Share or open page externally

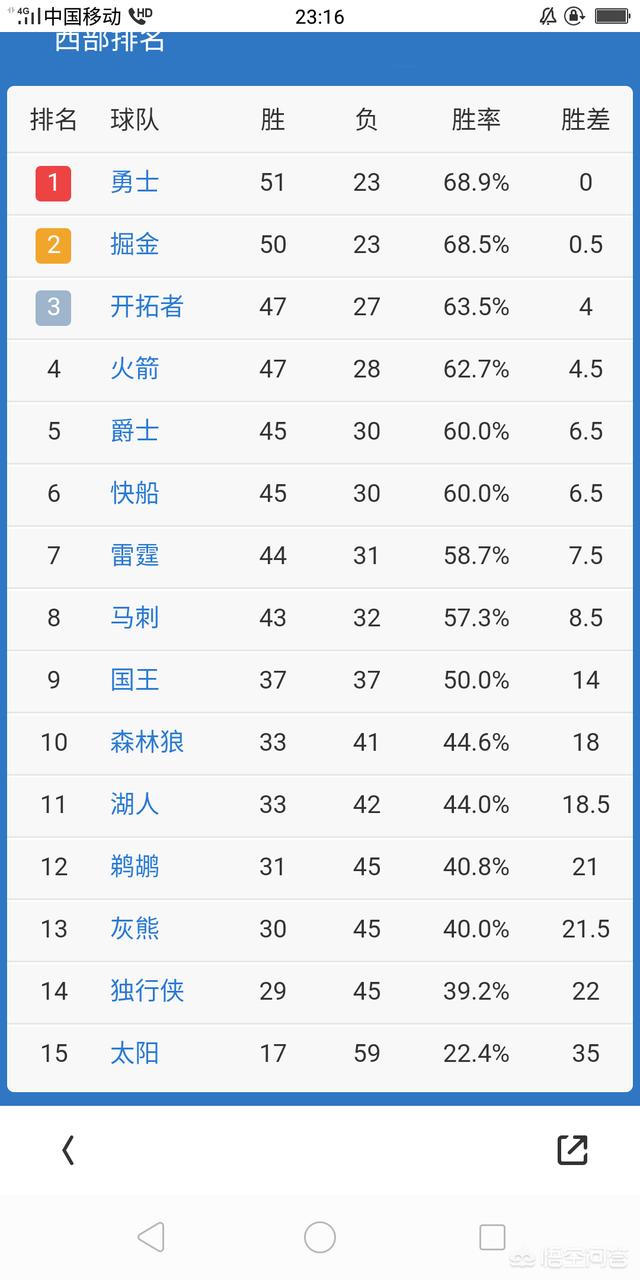click(572, 1150)
